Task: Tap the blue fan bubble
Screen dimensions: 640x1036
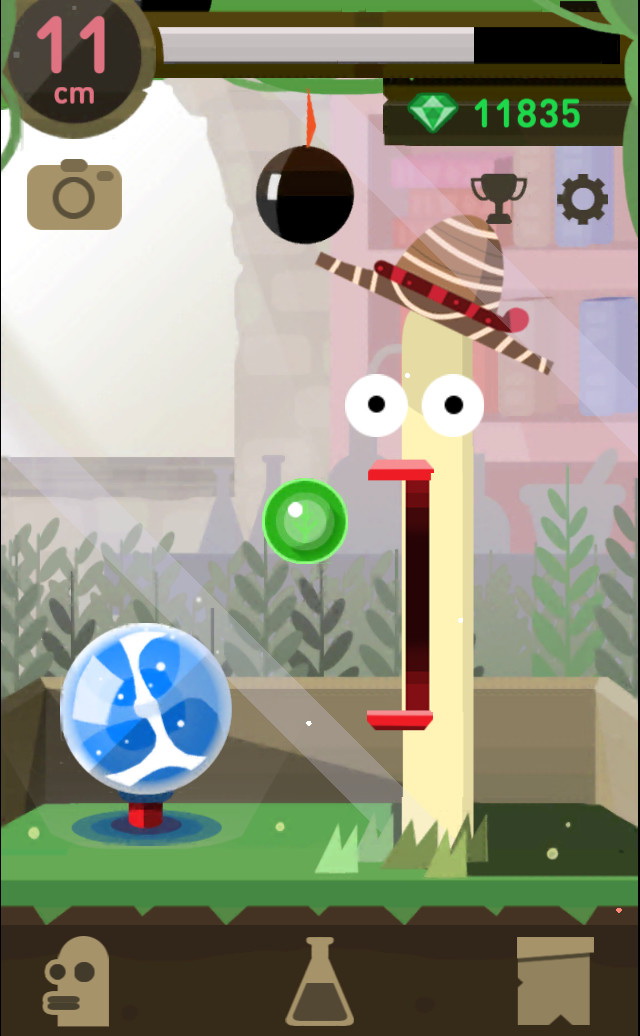Action: (x=146, y=708)
